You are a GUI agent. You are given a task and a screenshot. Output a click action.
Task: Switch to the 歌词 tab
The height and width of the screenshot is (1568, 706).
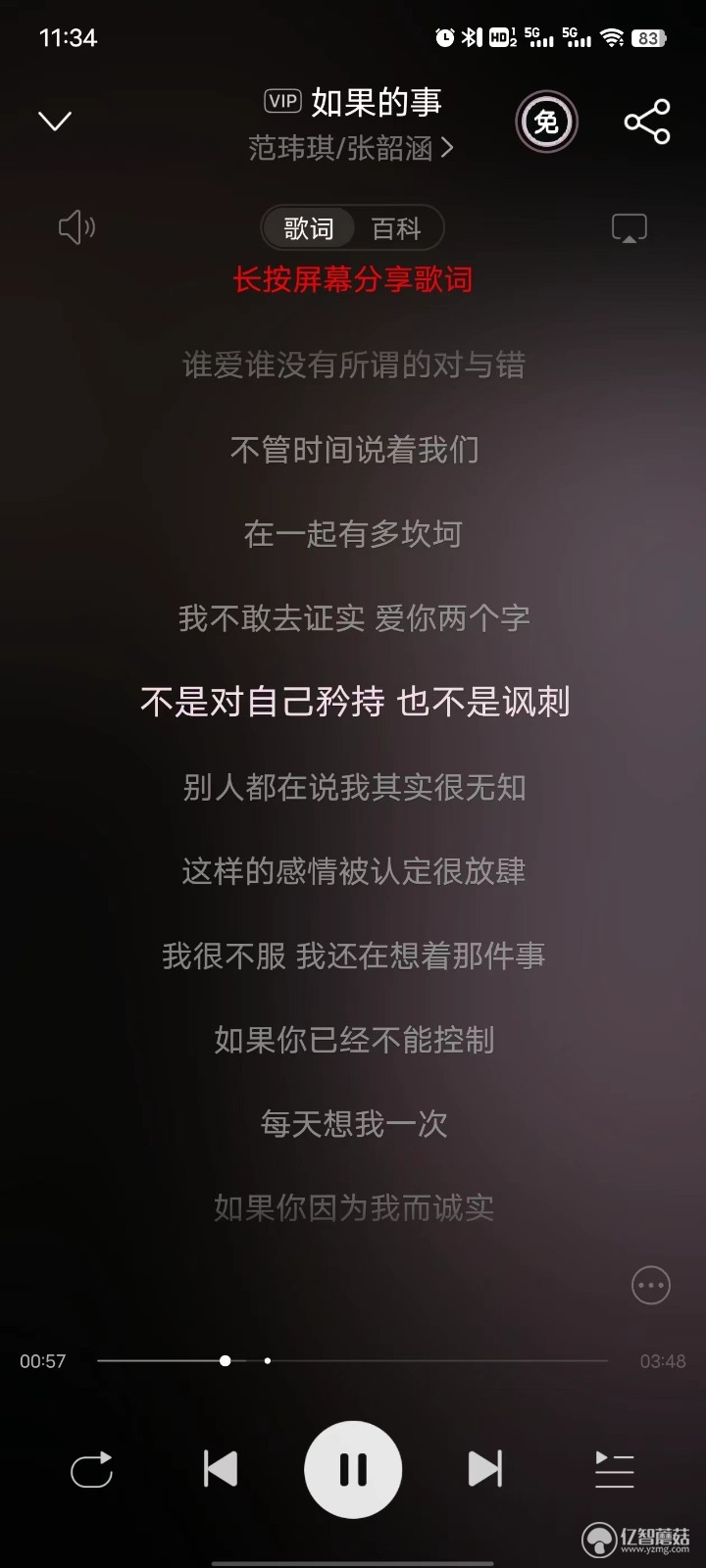309,228
